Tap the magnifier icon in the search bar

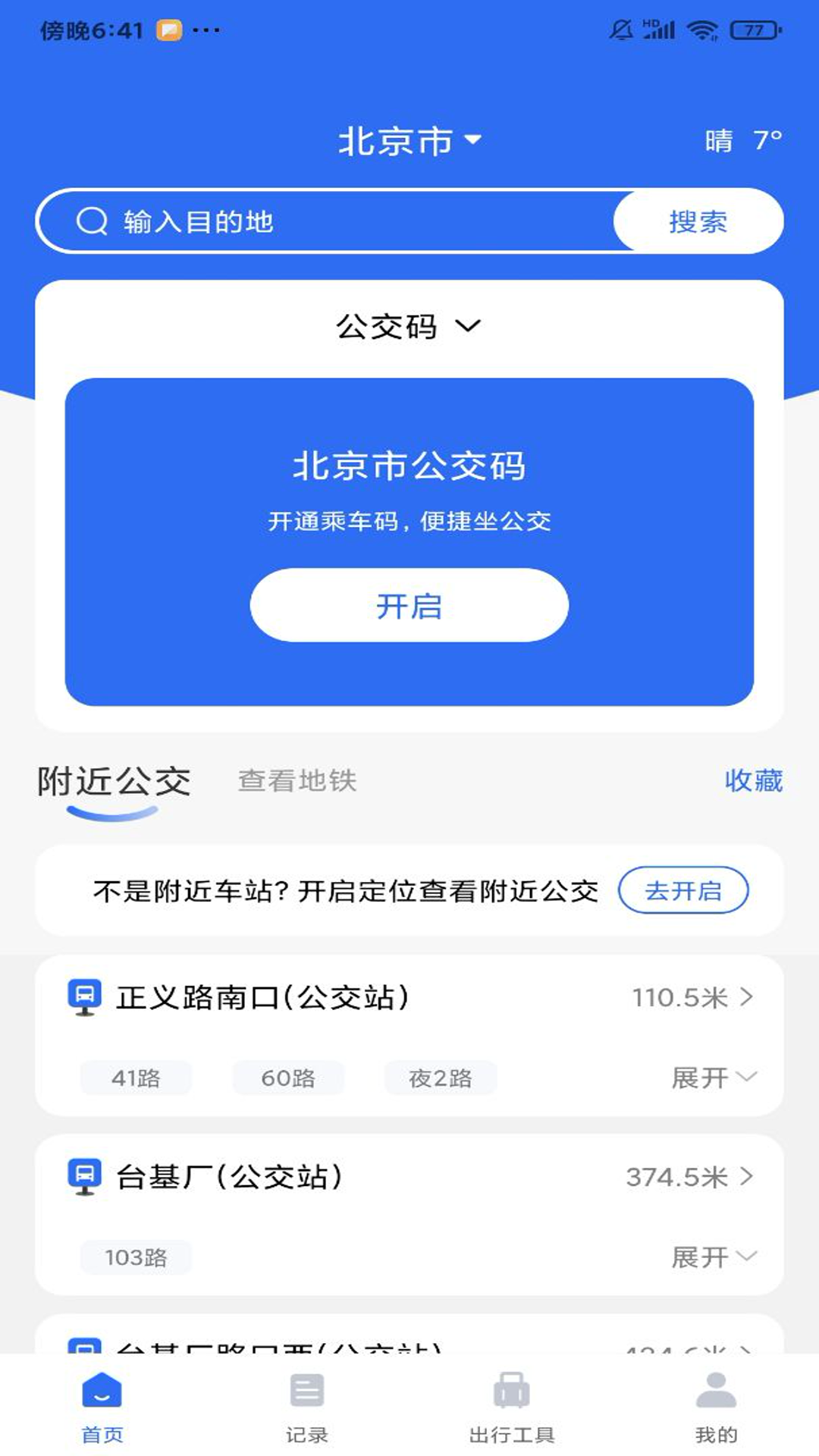[x=91, y=221]
